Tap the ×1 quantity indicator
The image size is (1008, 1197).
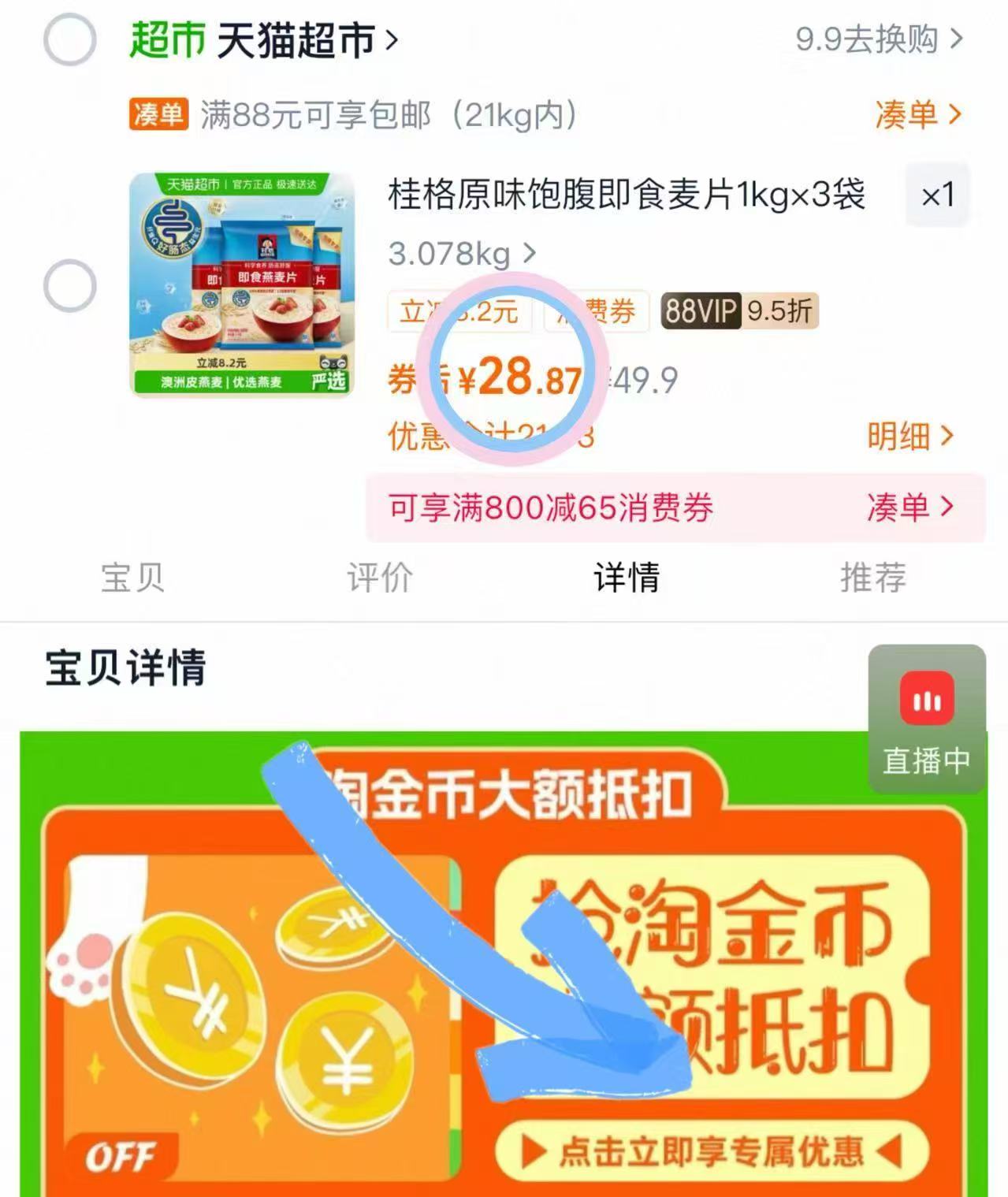pos(938,195)
